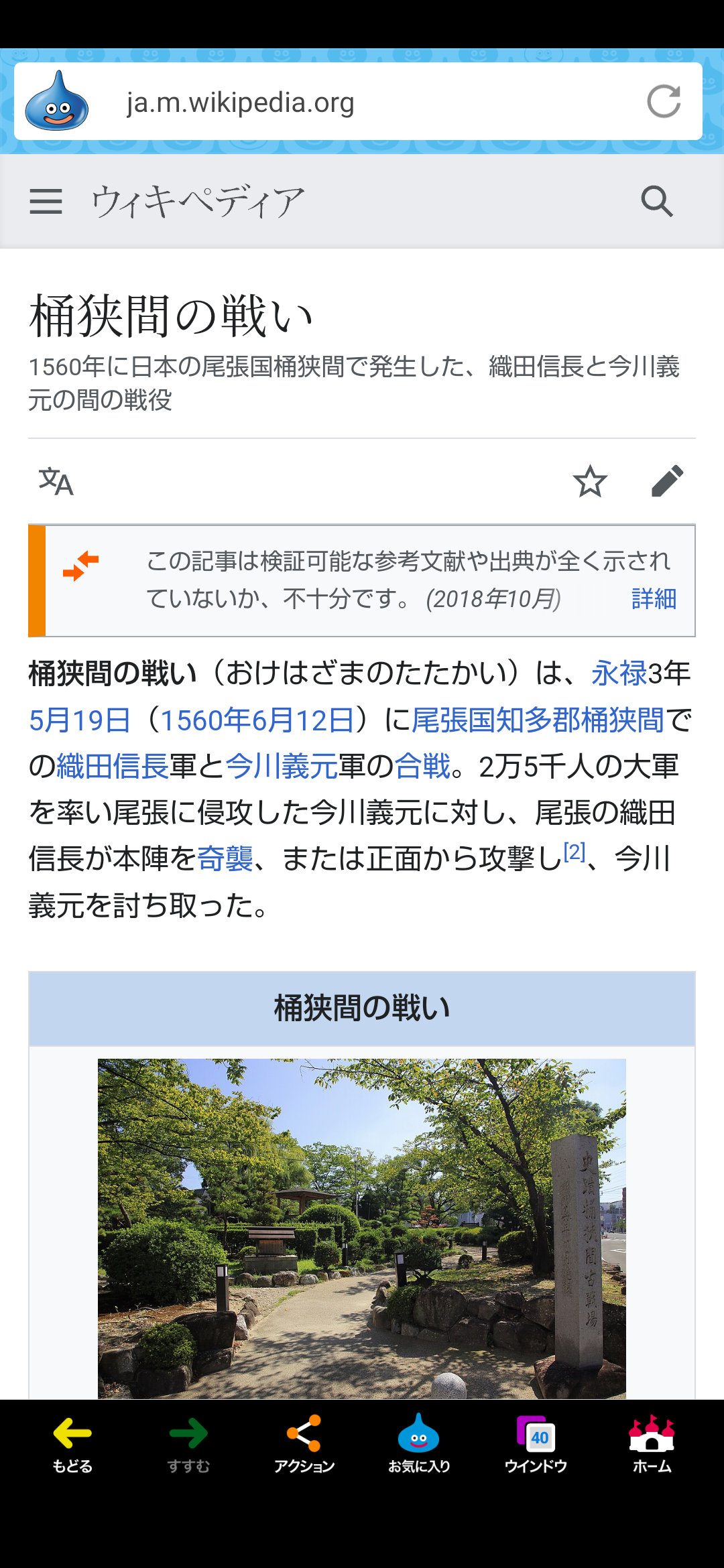This screenshot has width=724, height=1568.
Task: Open the Wikipedia hamburger menu
Action: tap(46, 201)
